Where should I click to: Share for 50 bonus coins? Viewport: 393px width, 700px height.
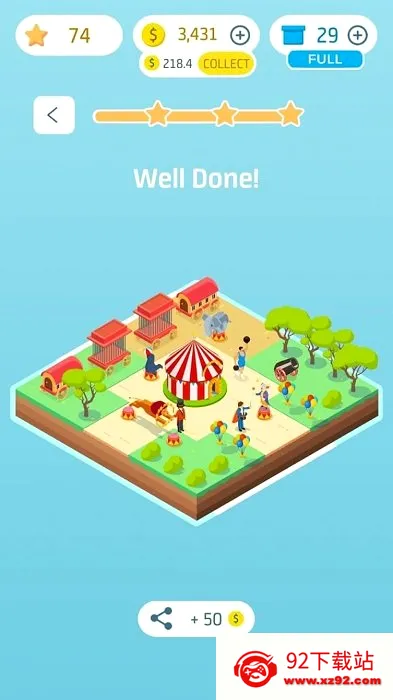pos(196,619)
